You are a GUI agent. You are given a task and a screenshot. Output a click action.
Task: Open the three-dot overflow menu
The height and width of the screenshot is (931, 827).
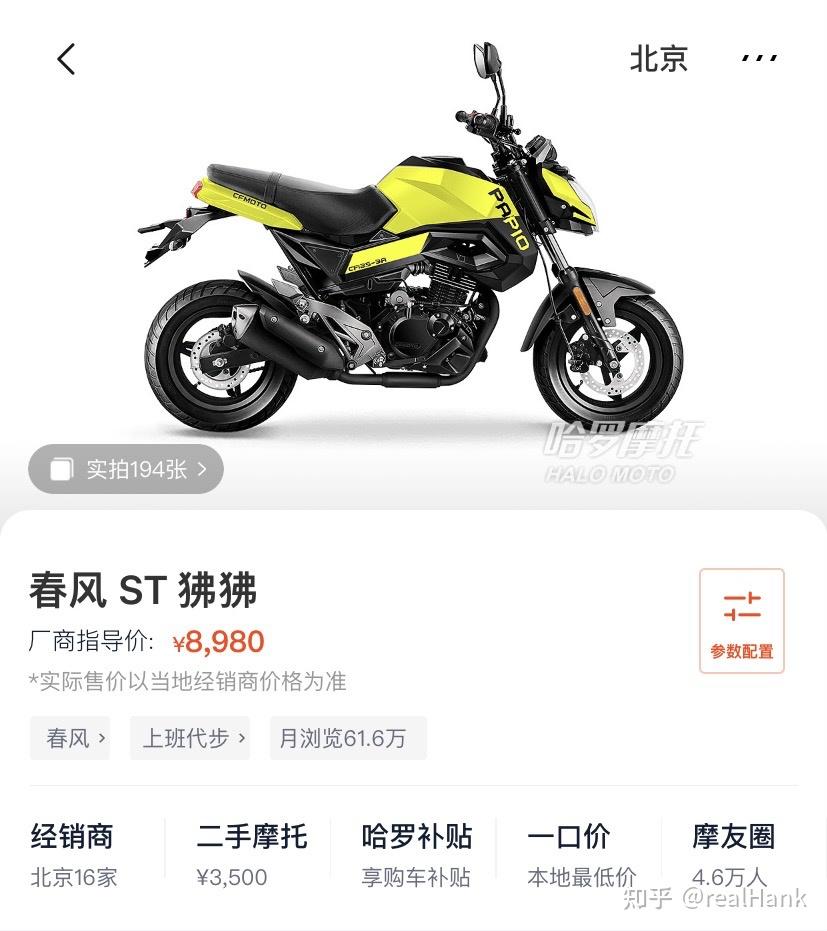coord(759,59)
